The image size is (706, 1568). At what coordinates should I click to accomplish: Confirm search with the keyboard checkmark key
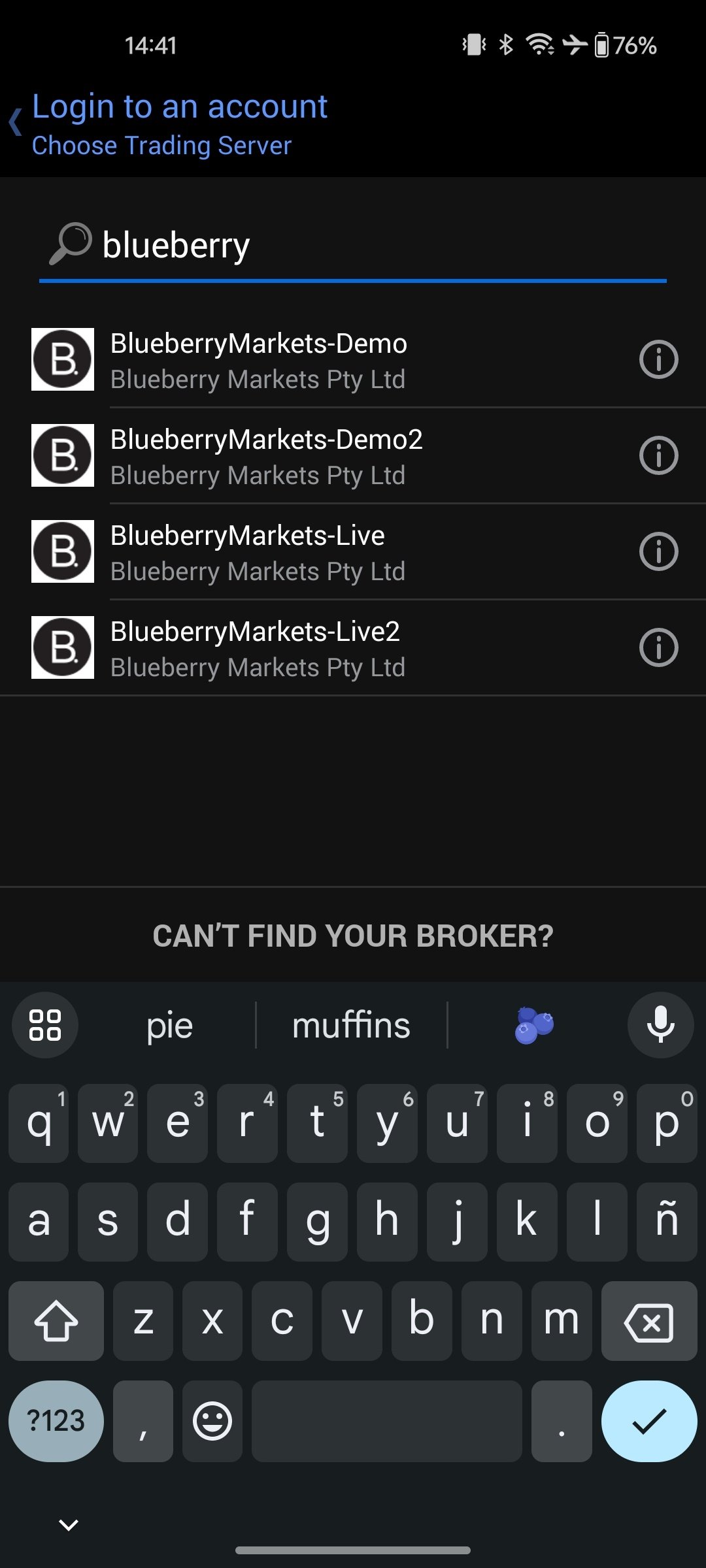point(648,1421)
